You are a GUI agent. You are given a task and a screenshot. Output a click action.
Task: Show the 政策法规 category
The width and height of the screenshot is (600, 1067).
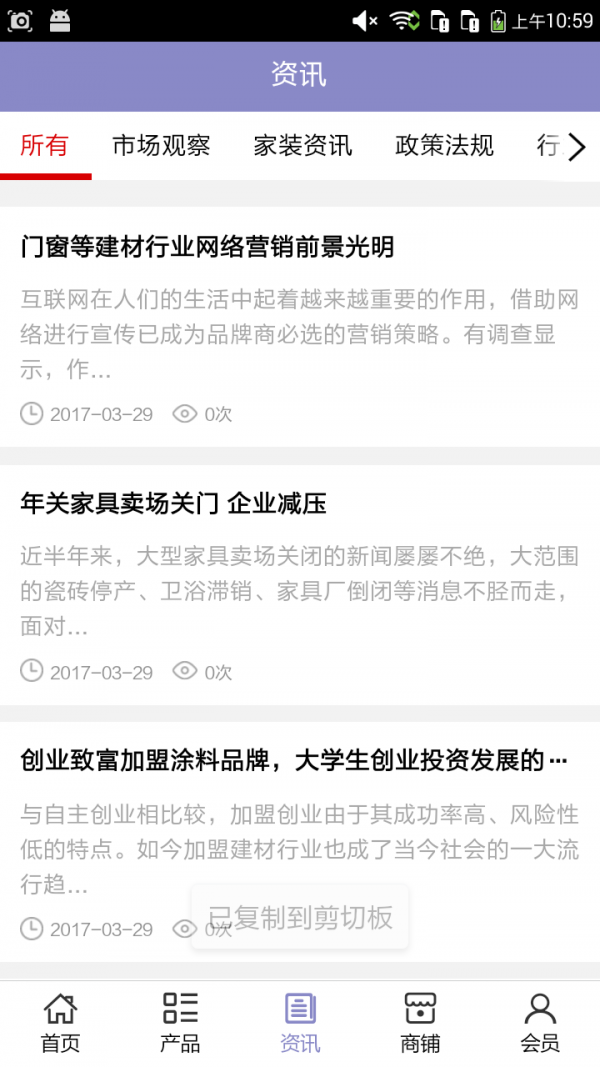[x=445, y=146]
